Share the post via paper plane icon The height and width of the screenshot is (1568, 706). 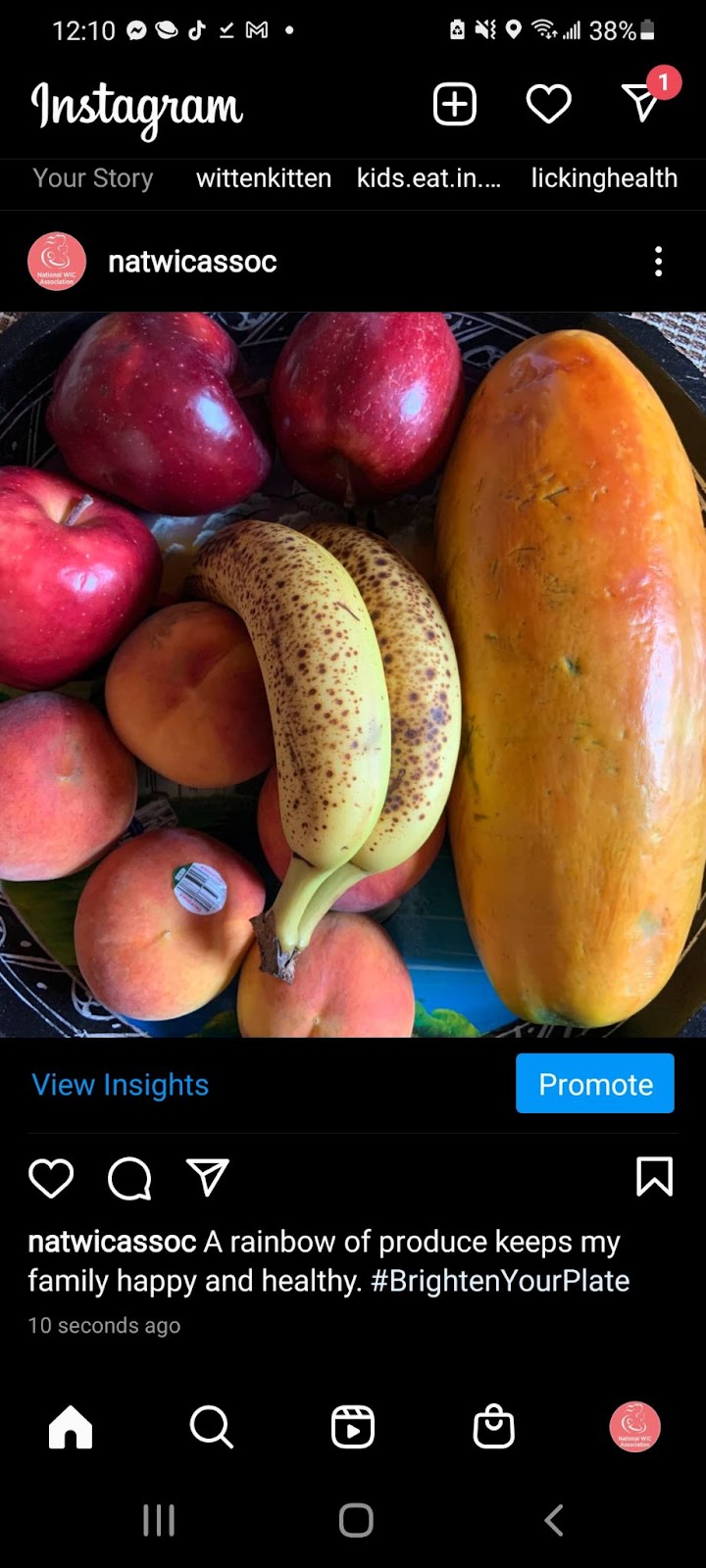pos(208,1177)
